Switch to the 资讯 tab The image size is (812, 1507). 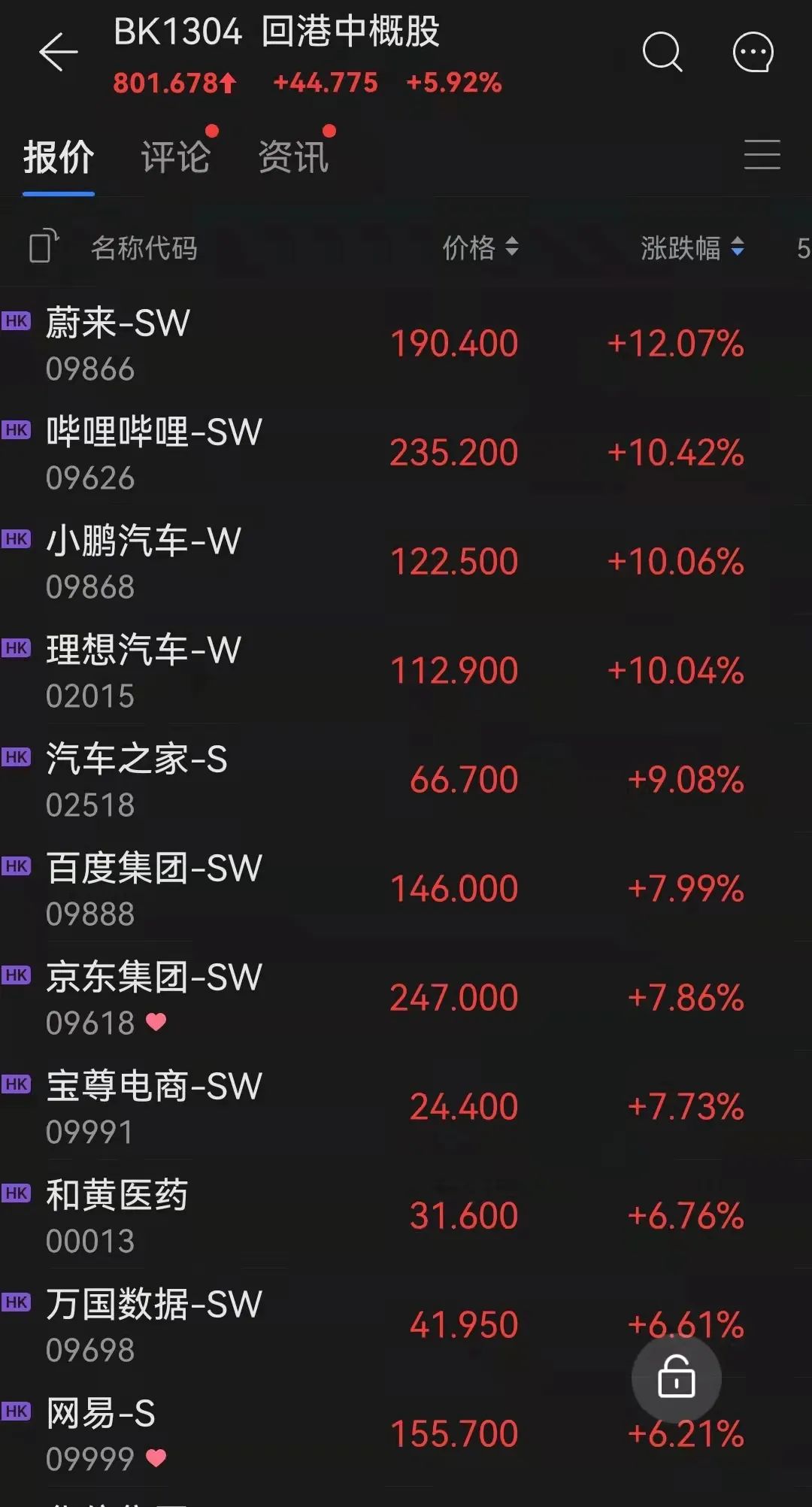[293, 157]
